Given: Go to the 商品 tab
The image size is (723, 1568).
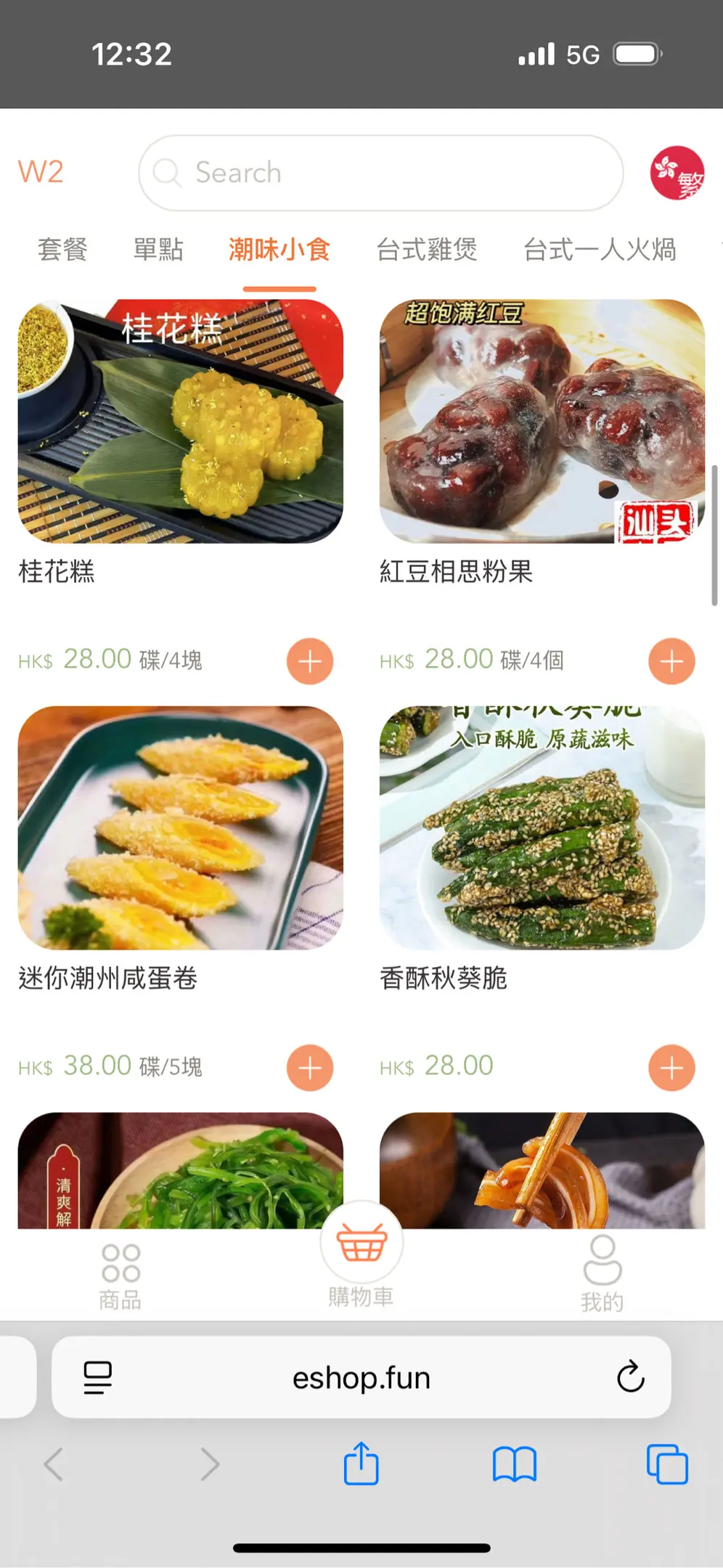Looking at the screenshot, I should click(x=120, y=1276).
